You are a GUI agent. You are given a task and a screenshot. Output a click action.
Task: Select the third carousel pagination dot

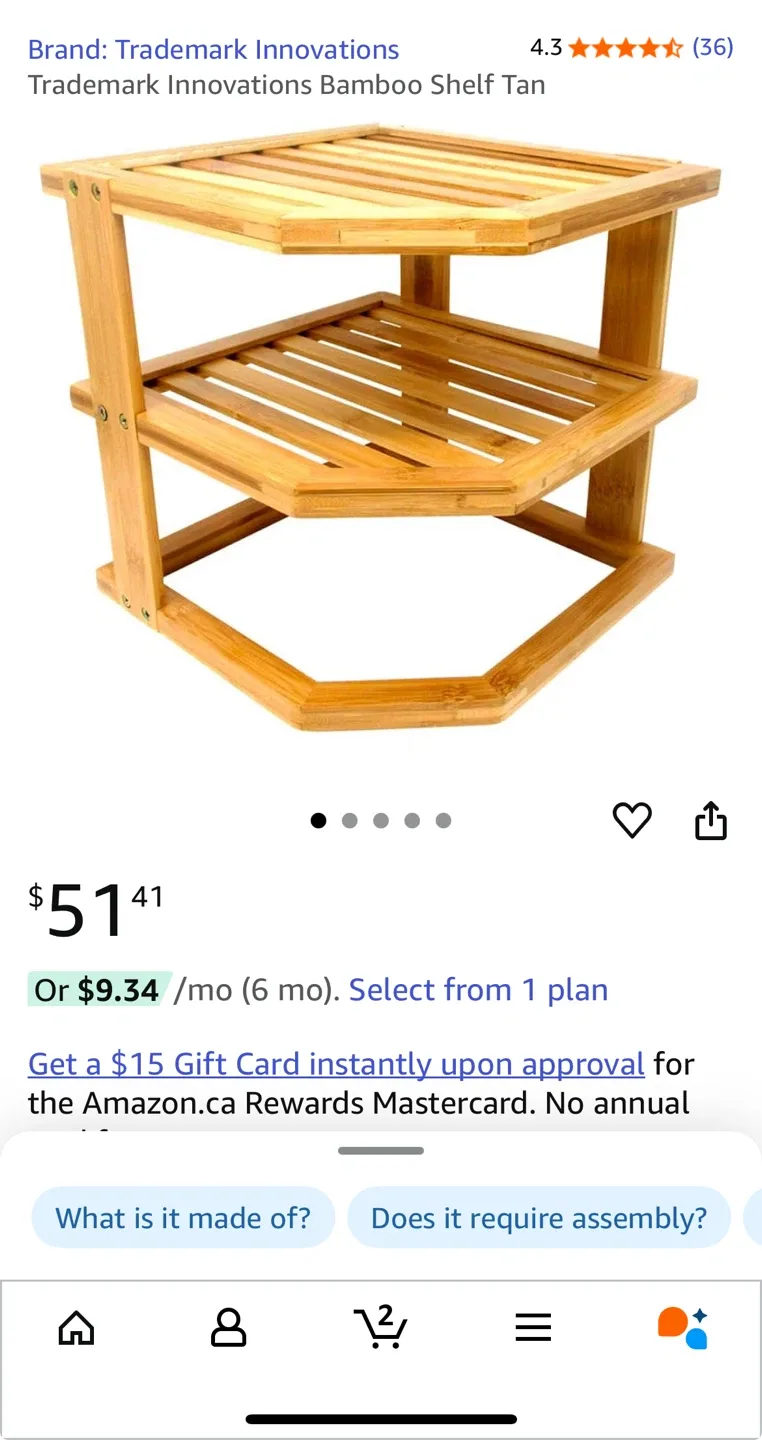pos(381,820)
